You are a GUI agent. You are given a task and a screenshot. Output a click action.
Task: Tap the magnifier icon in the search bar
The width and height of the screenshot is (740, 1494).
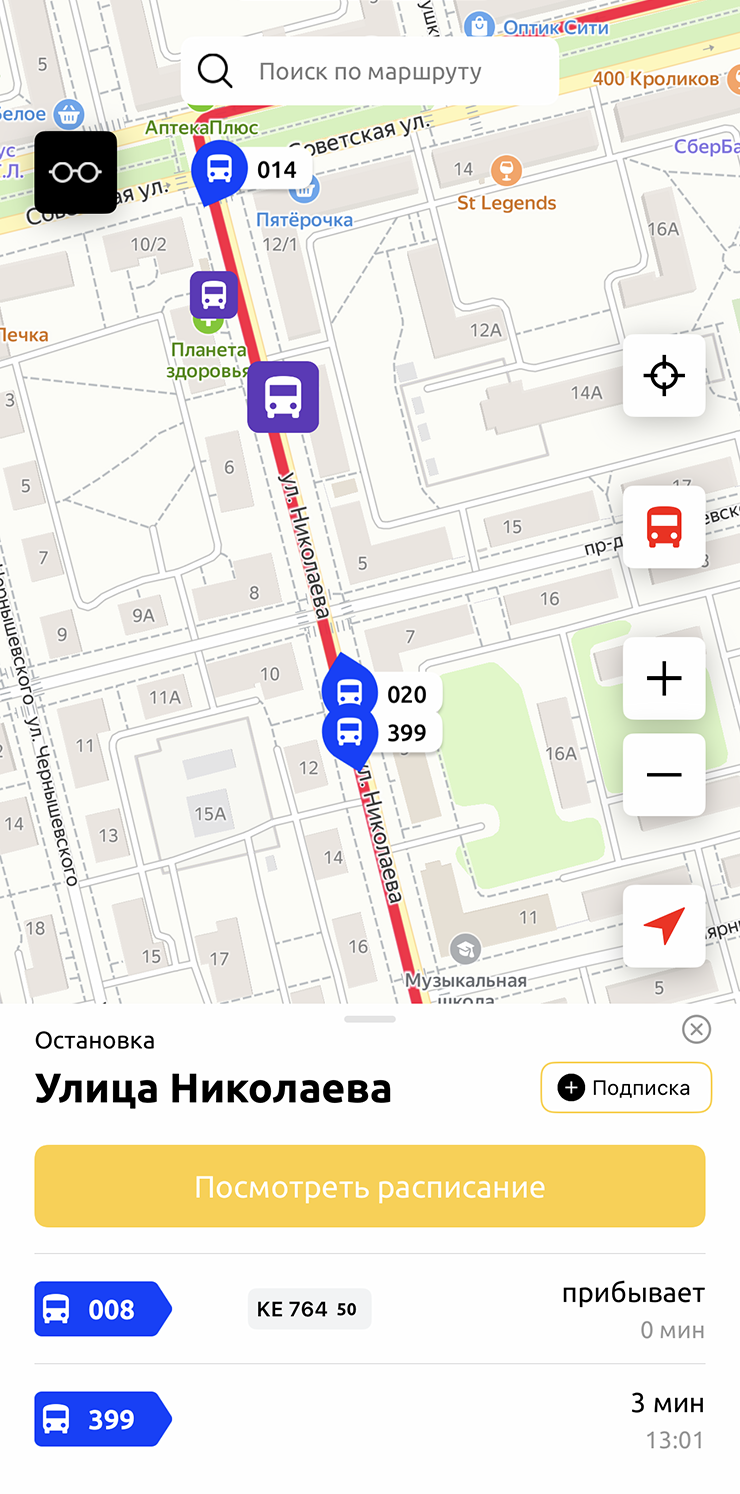click(214, 71)
